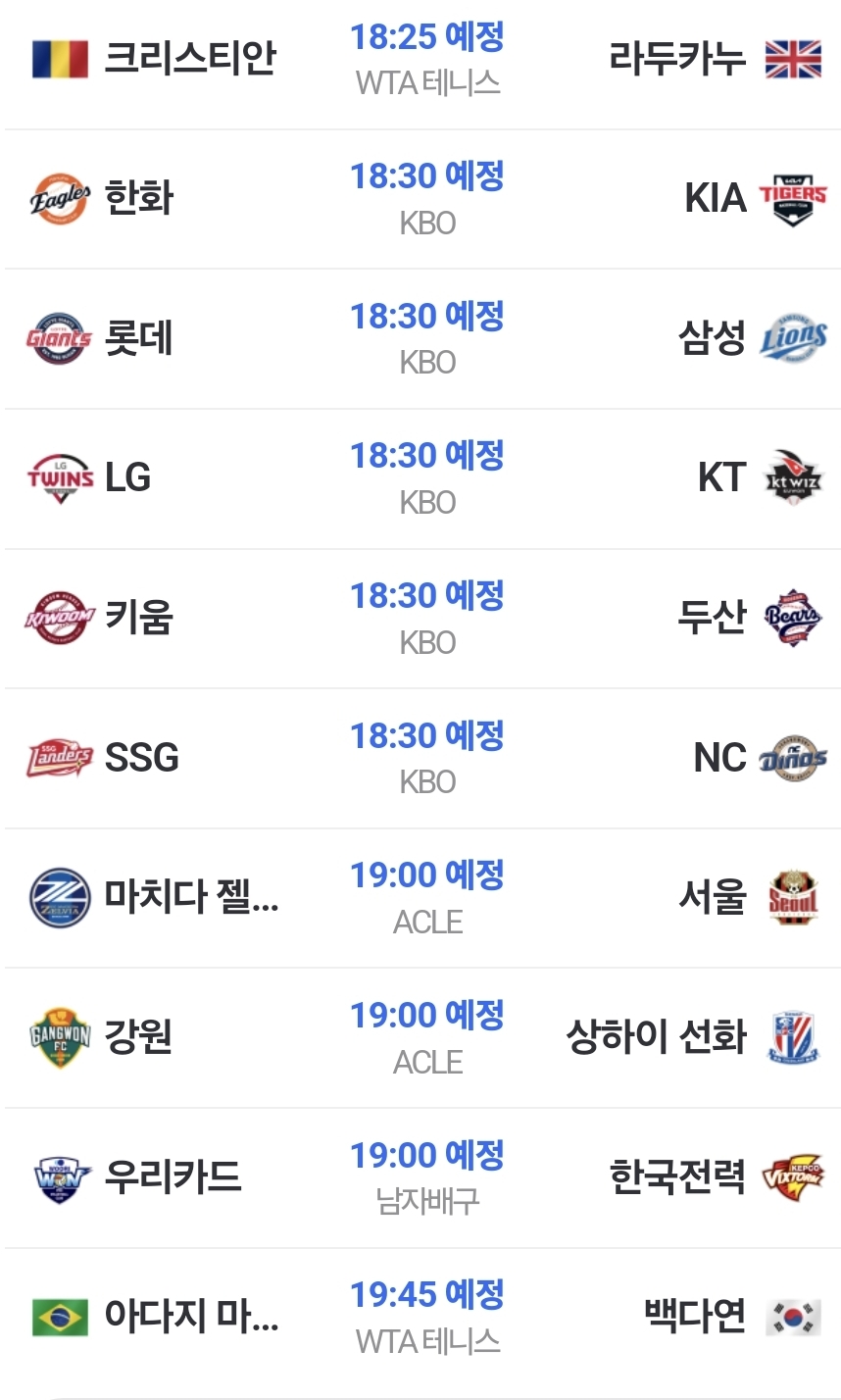Image resolution: width=841 pixels, height=1400 pixels.
Task: Select the 아다지 마 vs 백다연 tennis match
Action: tap(420, 1318)
